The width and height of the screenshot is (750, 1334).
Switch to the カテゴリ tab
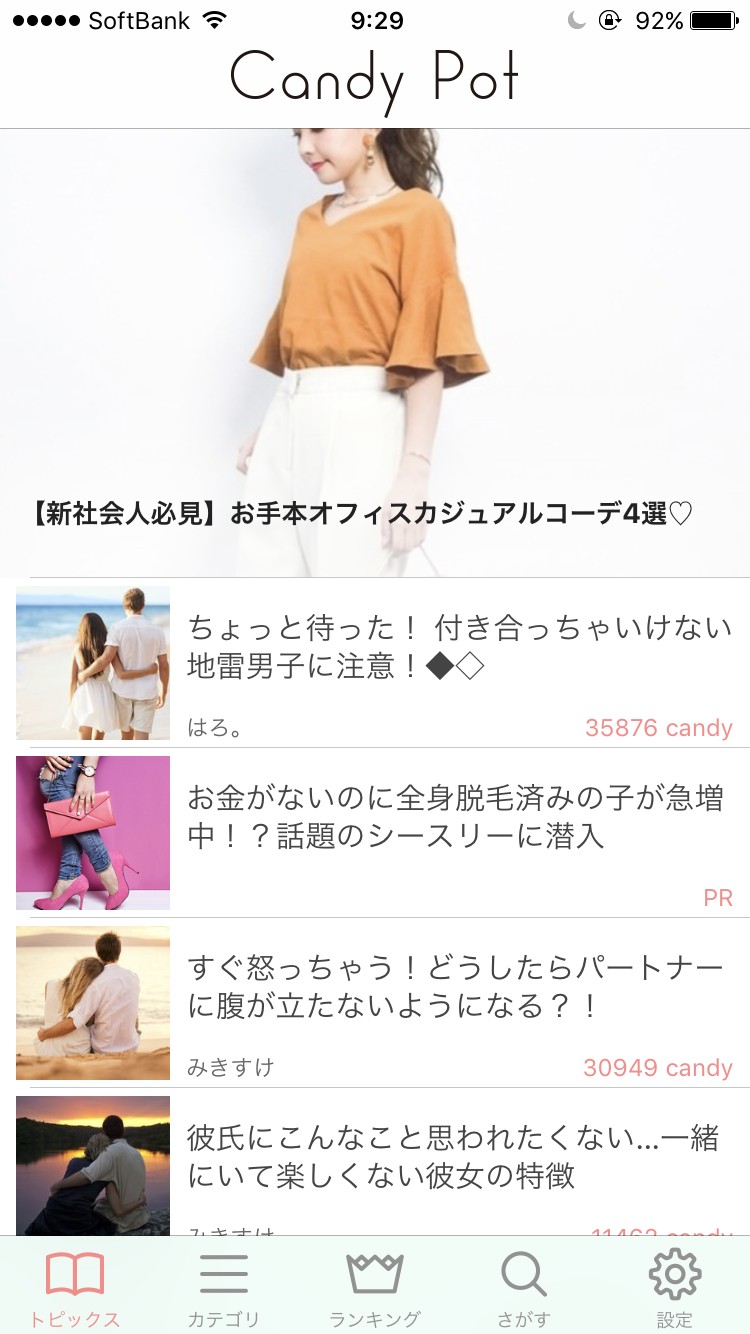[224, 1288]
